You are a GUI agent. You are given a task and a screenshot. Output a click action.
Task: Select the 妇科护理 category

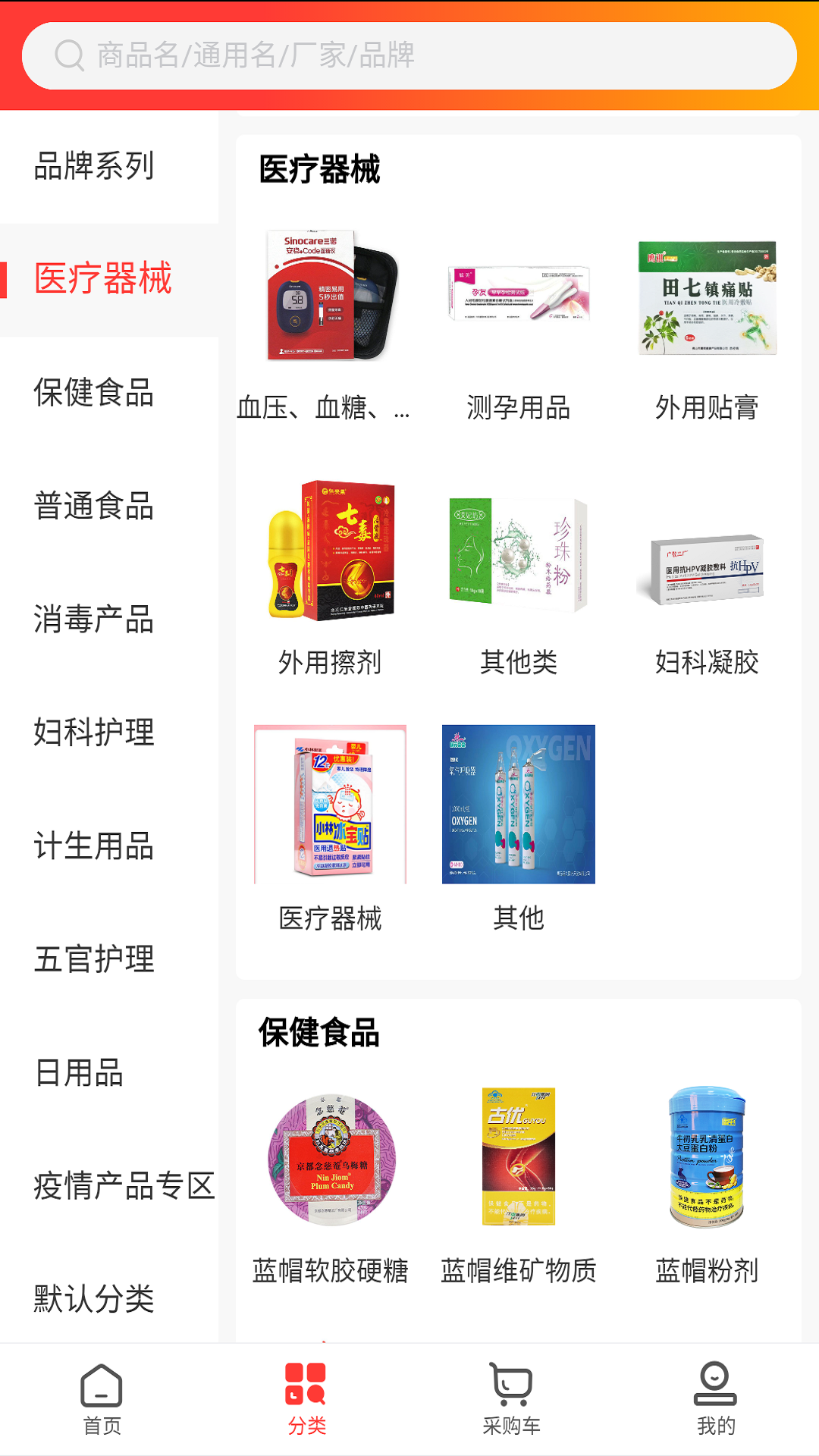pyautogui.click(x=96, y=733)
